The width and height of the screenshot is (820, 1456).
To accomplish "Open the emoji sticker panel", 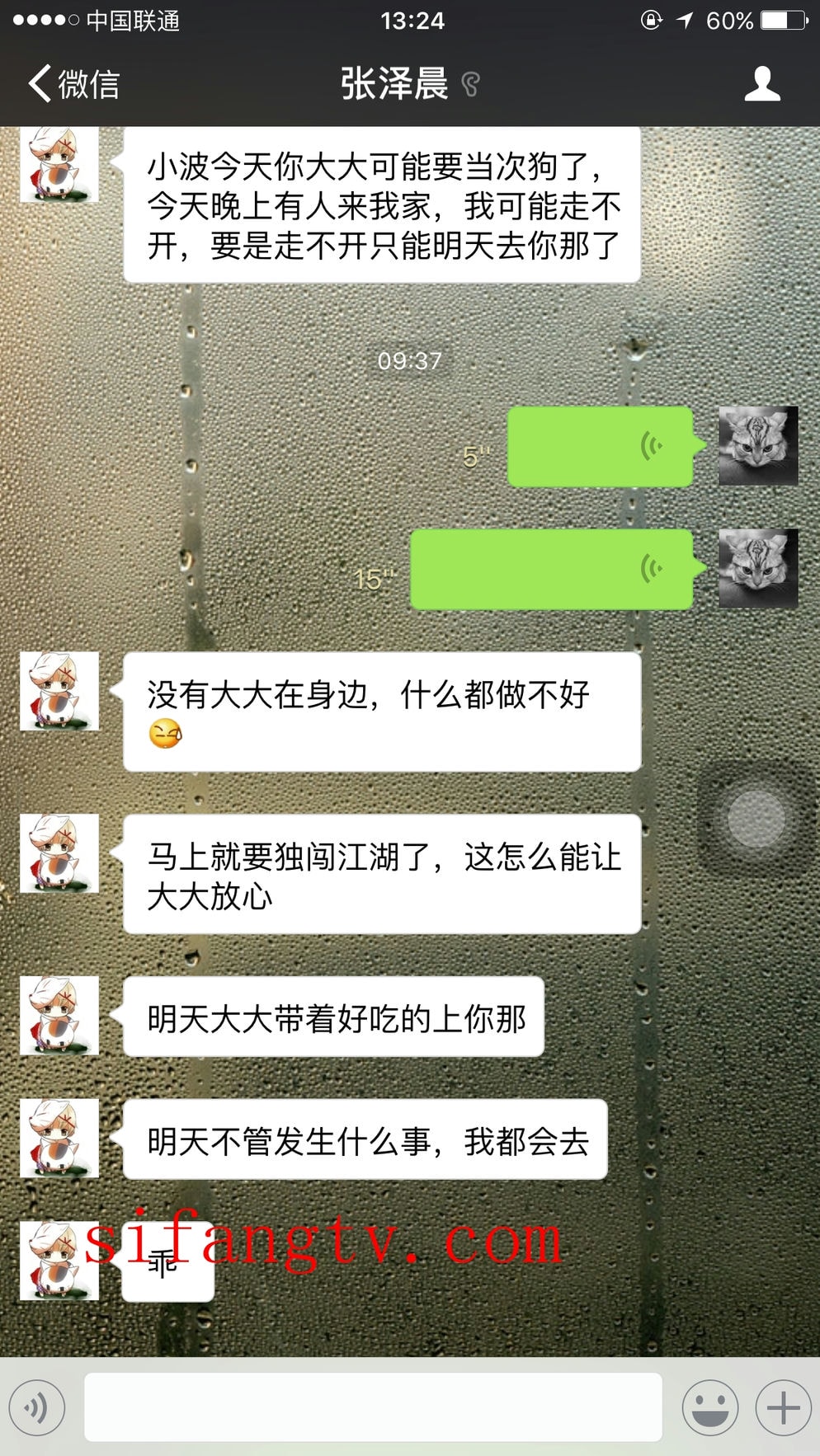I will [x=709, y=1407].
